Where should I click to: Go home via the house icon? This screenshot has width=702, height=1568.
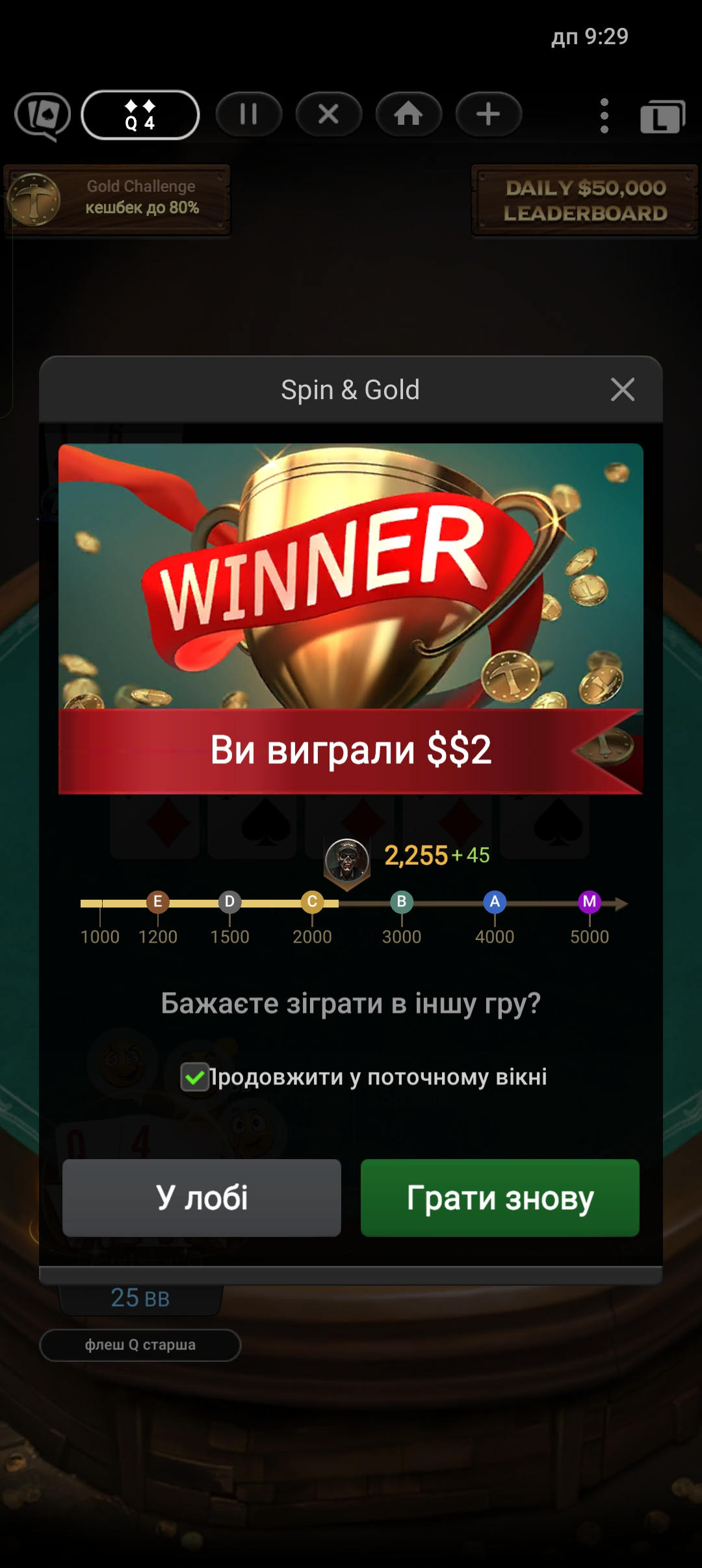tap(408, 114)
